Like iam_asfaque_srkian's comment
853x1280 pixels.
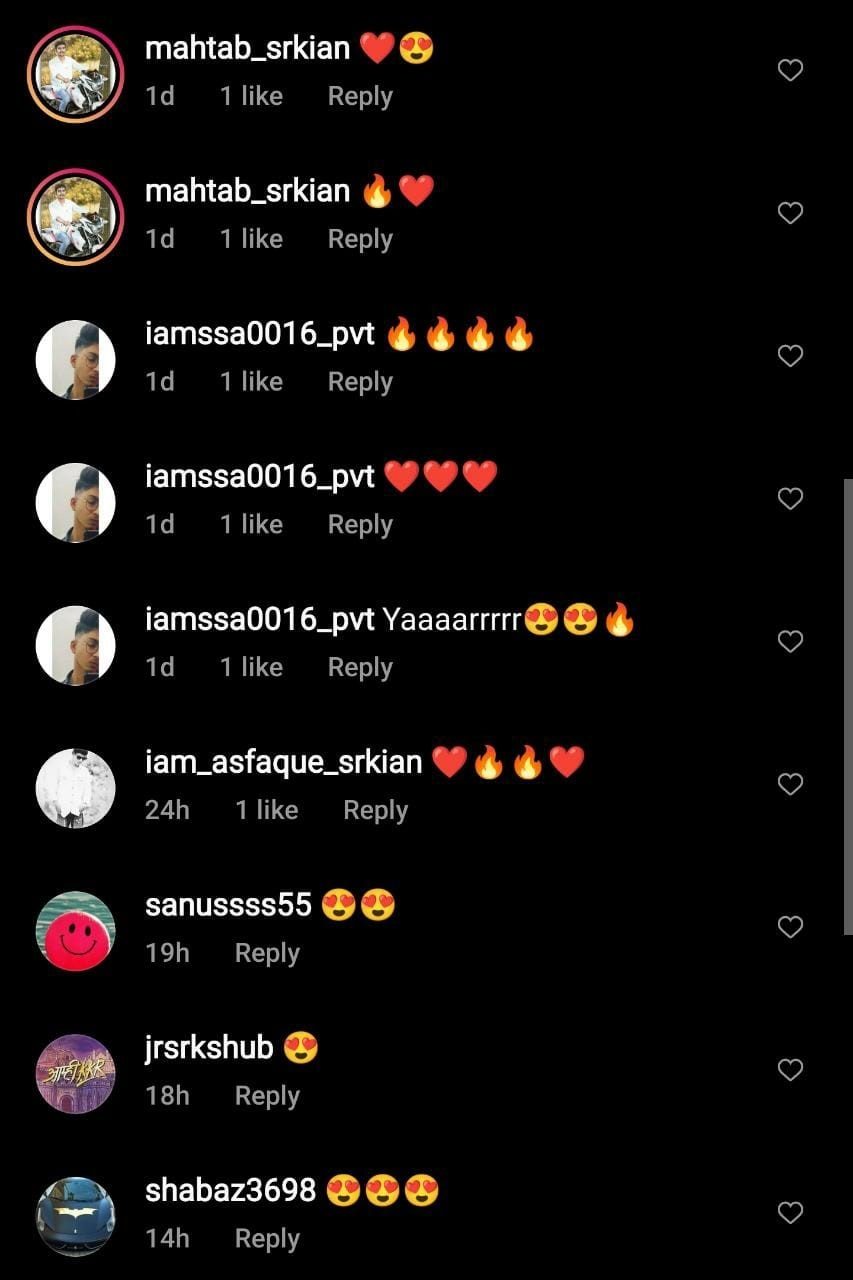coord(790,784)
